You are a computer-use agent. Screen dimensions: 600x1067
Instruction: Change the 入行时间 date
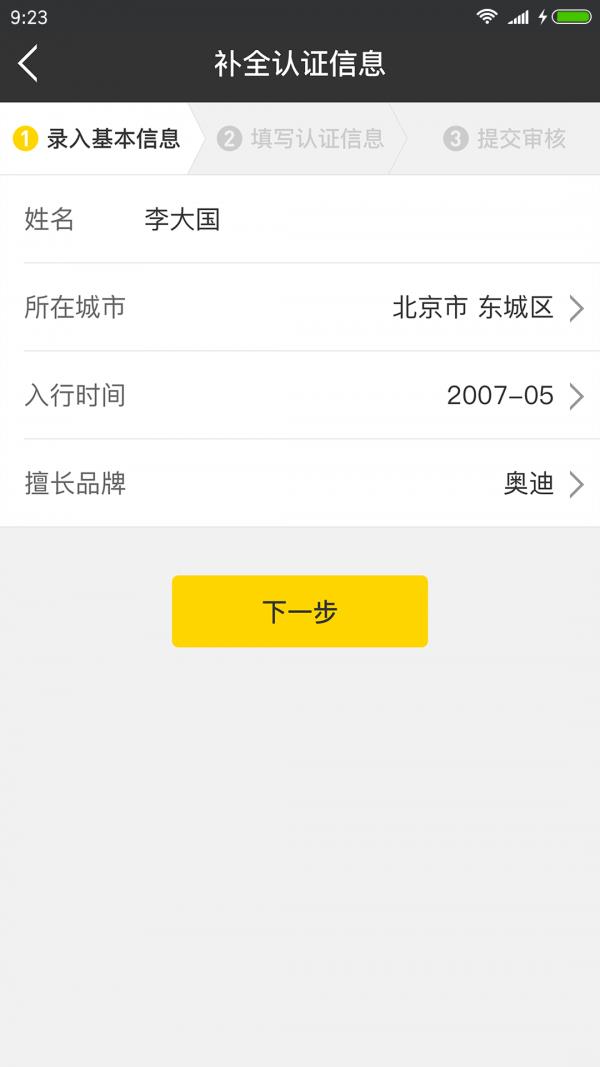tap(300, 395)
